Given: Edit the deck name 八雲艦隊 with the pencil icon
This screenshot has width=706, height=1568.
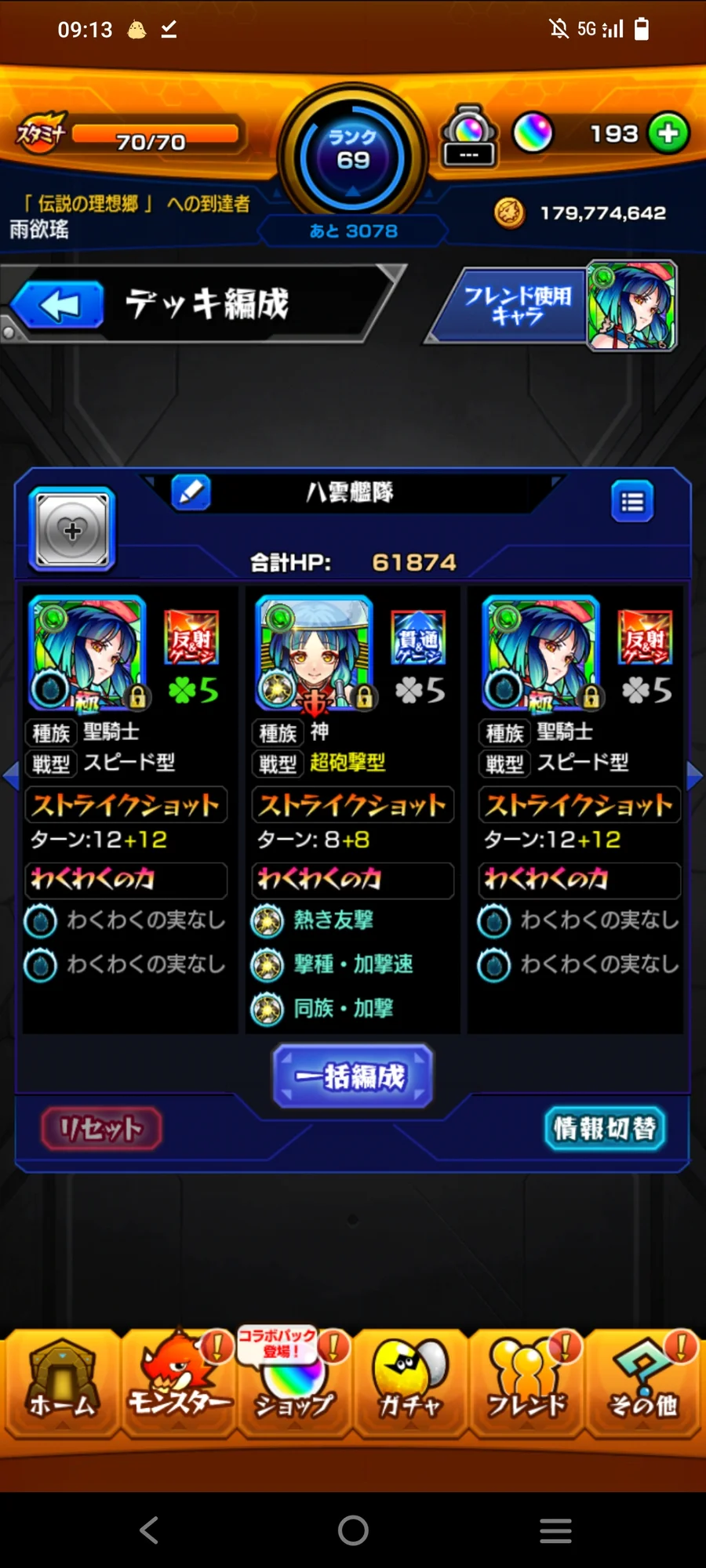Looking at the screenshot, I should point(191,492).
